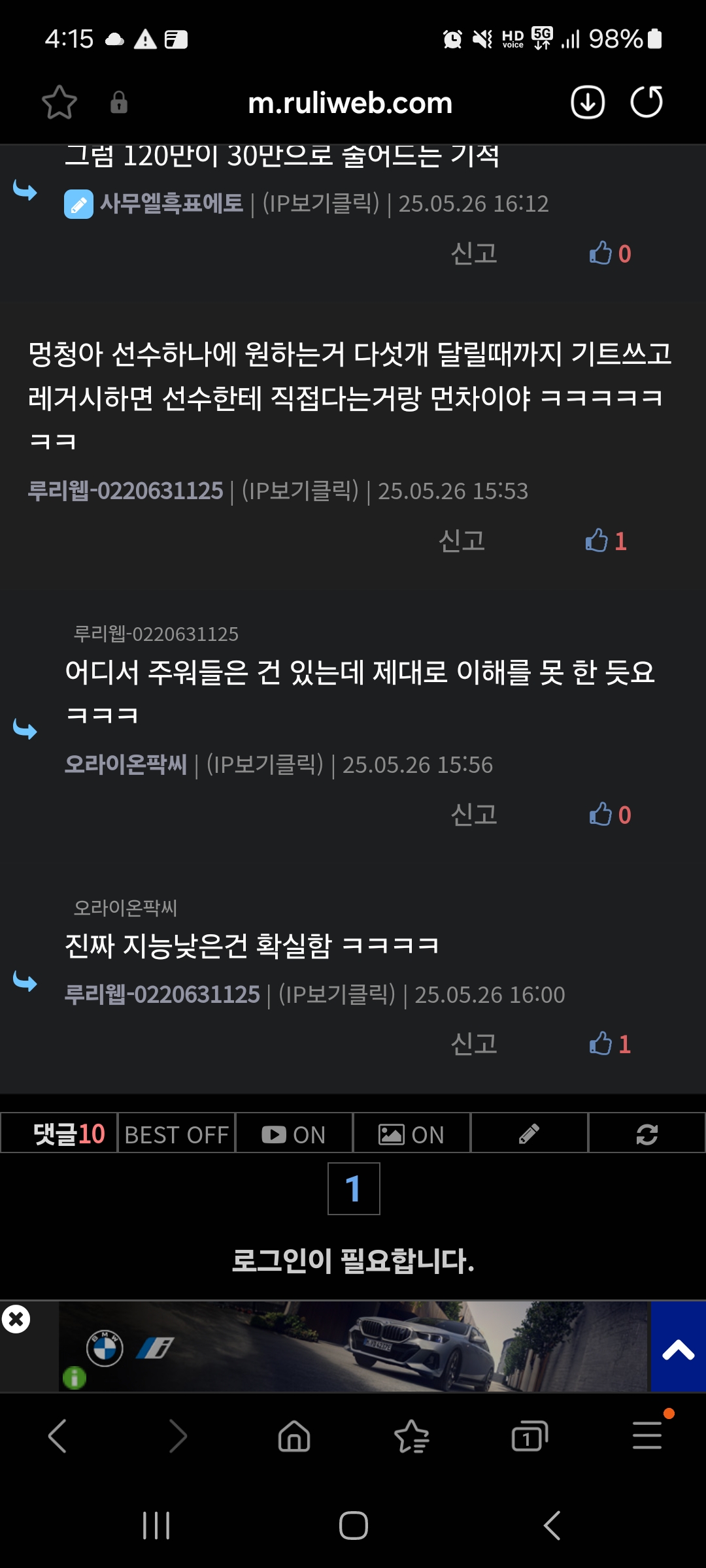Select comment page 1
Screen dimensions: 706x1568
[354, 1188]
